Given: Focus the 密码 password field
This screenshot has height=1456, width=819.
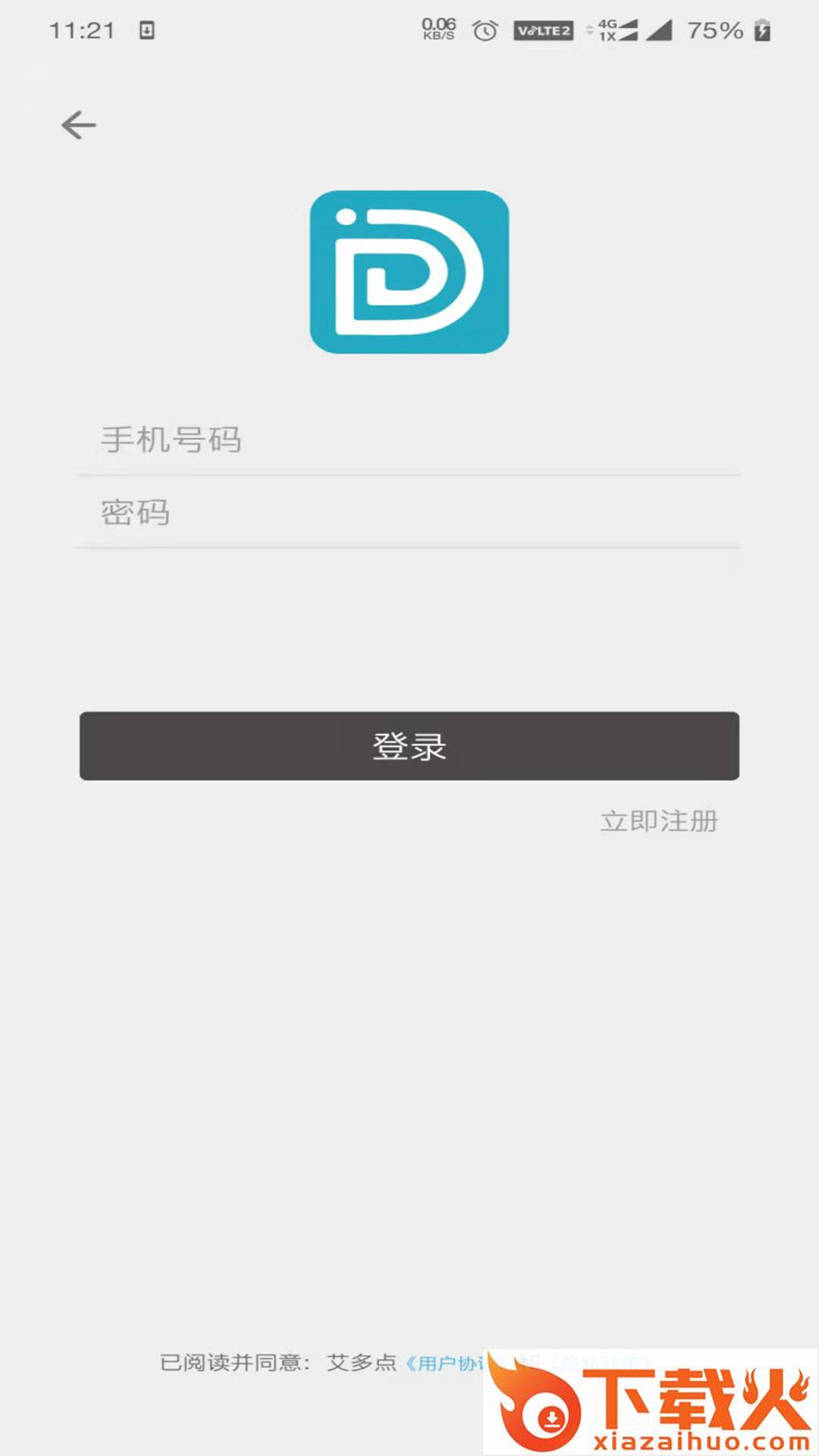Looking at the screenshot, I should click(408, 513).
